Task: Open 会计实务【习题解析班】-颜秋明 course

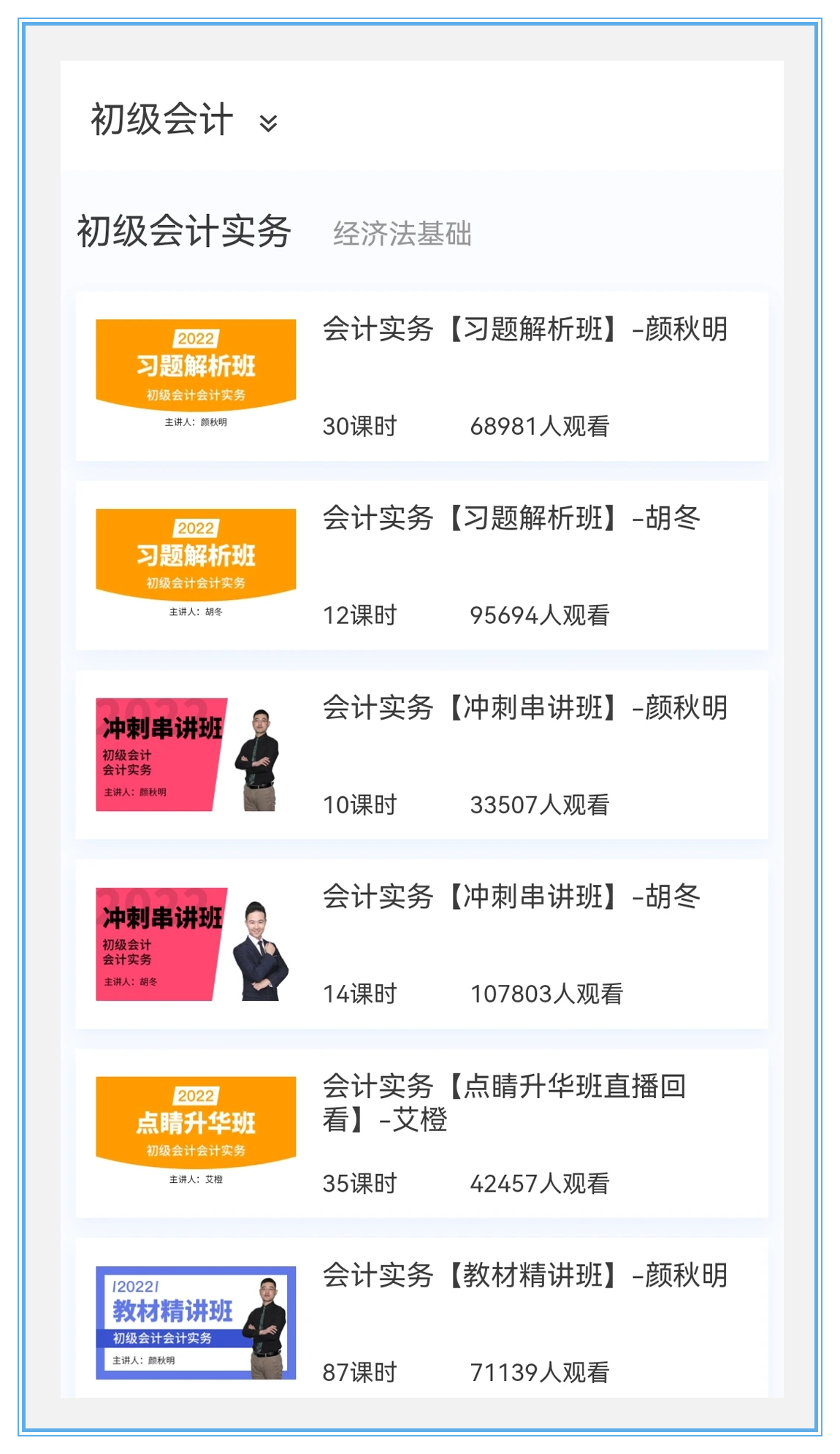Action: coord(524,330)
